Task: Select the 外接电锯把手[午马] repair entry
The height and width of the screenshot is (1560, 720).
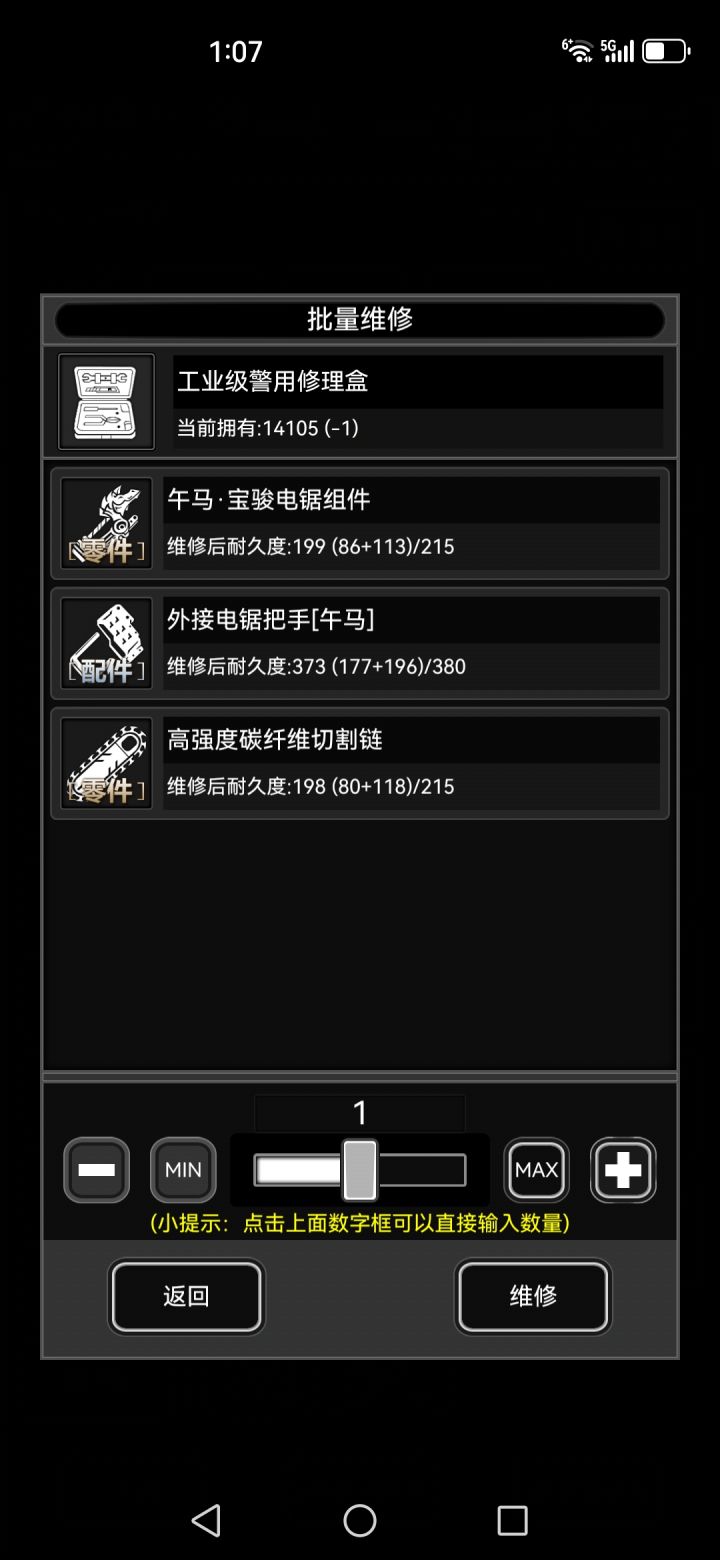Action: pos(400,643)
